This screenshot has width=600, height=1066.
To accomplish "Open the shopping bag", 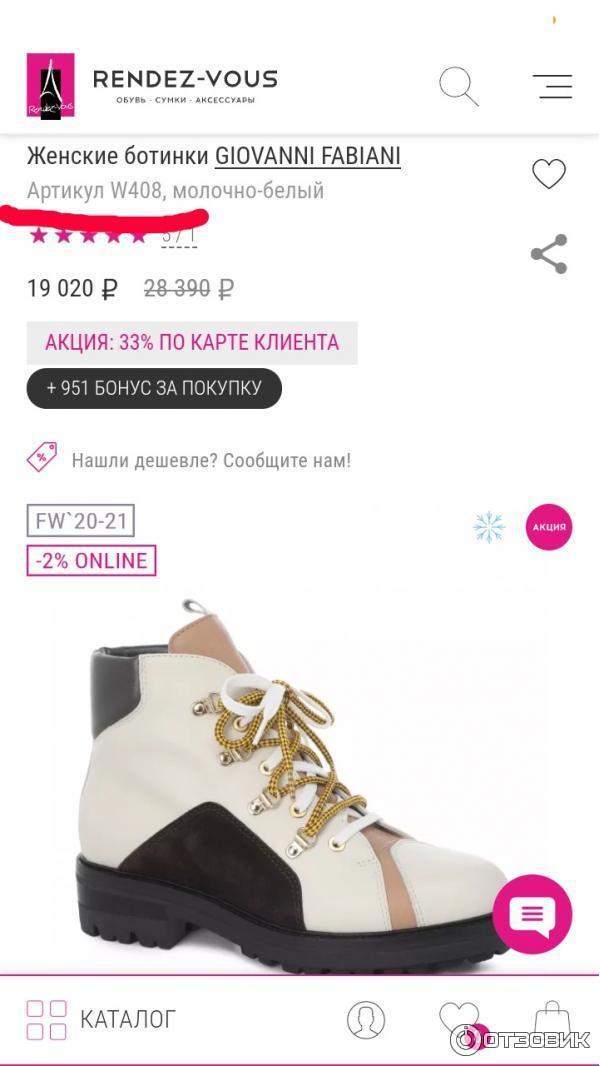I will click(x=551, y=1019).
